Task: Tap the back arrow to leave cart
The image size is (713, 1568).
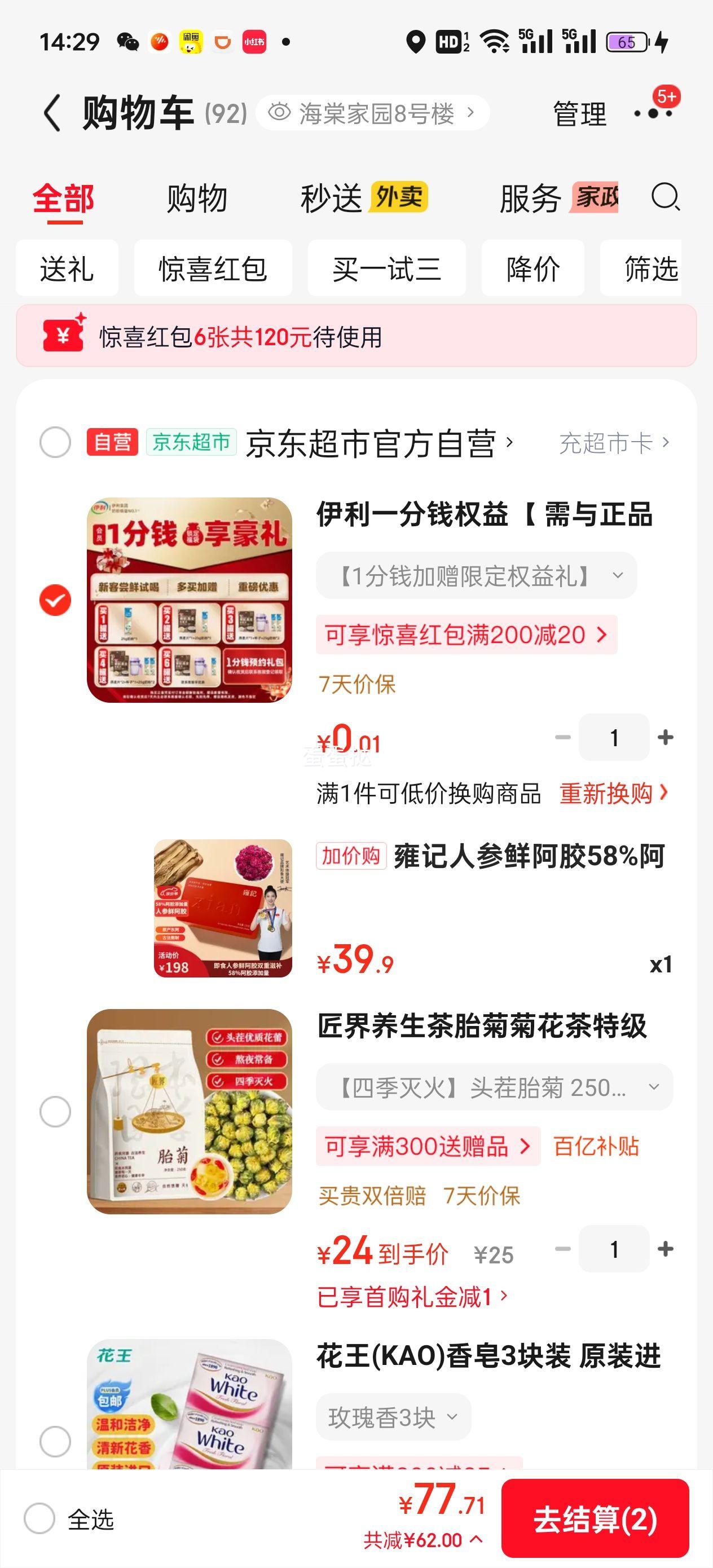Action: (52, 113)
